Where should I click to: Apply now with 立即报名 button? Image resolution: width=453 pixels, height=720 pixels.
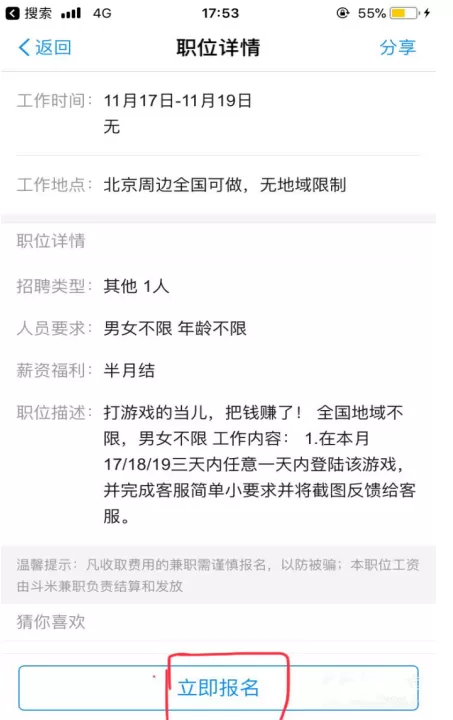[x=218, y=687]
